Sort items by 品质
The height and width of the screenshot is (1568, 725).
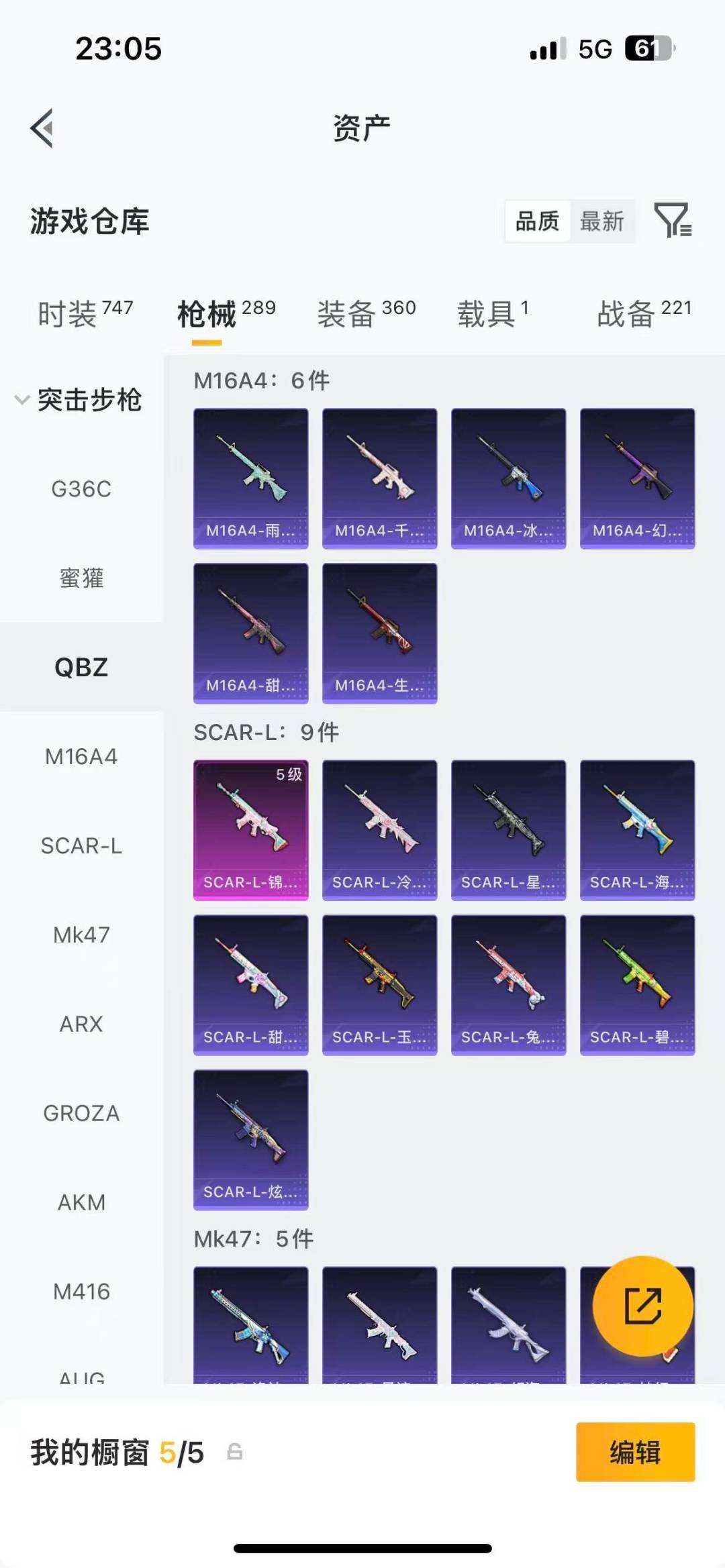pyautogui.click(x=537, y=221)
